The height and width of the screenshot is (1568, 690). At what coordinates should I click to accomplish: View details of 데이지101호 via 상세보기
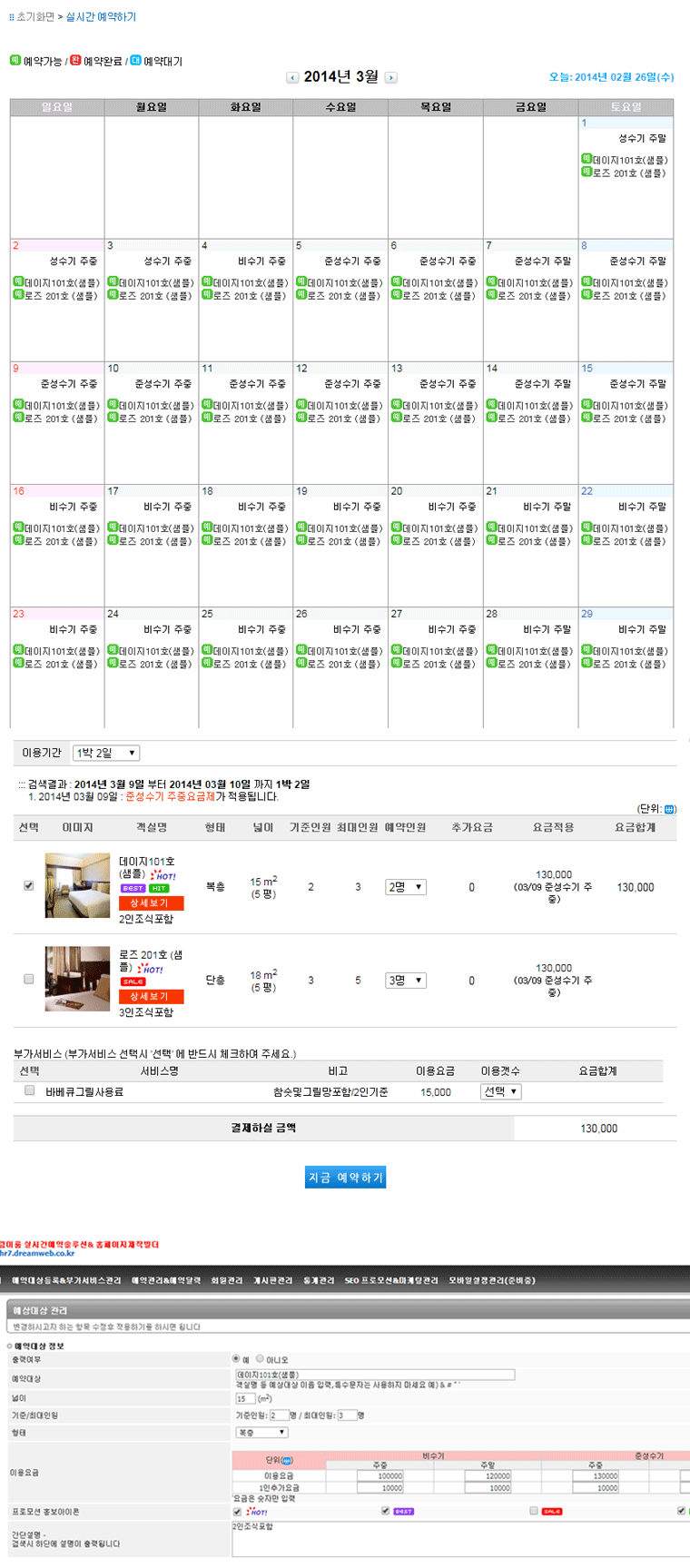coord(152,903)
